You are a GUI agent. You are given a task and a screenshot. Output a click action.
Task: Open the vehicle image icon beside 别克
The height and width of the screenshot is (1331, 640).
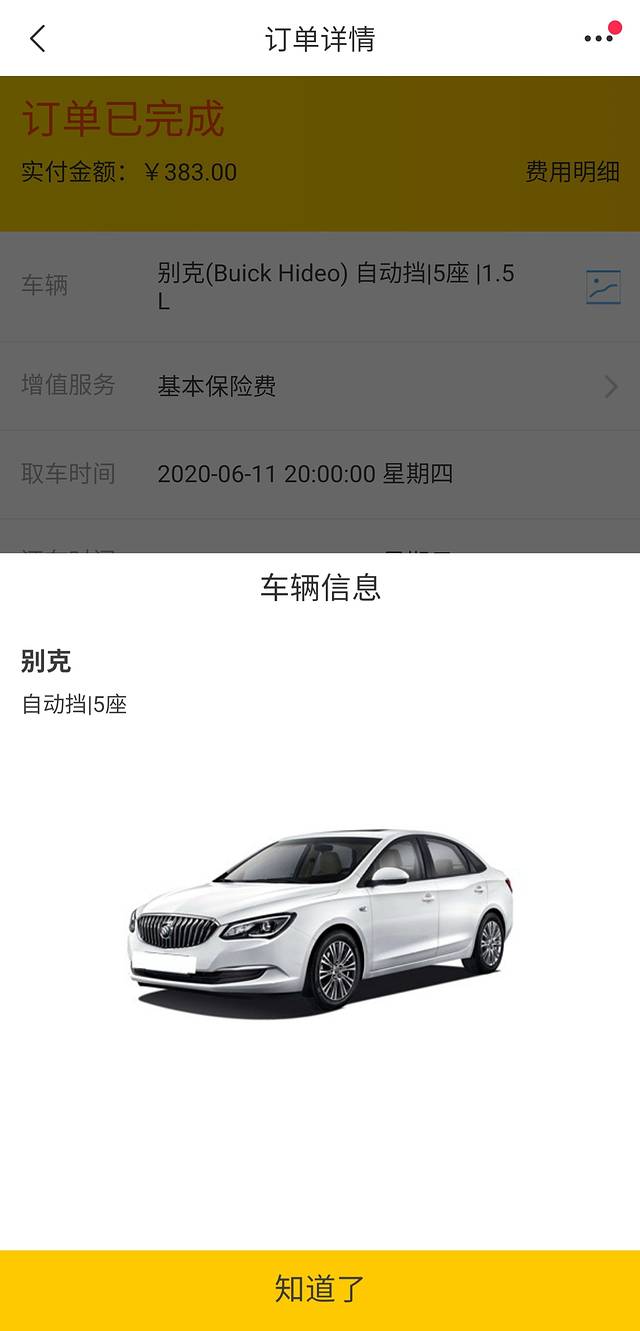(x=603, y=287)
